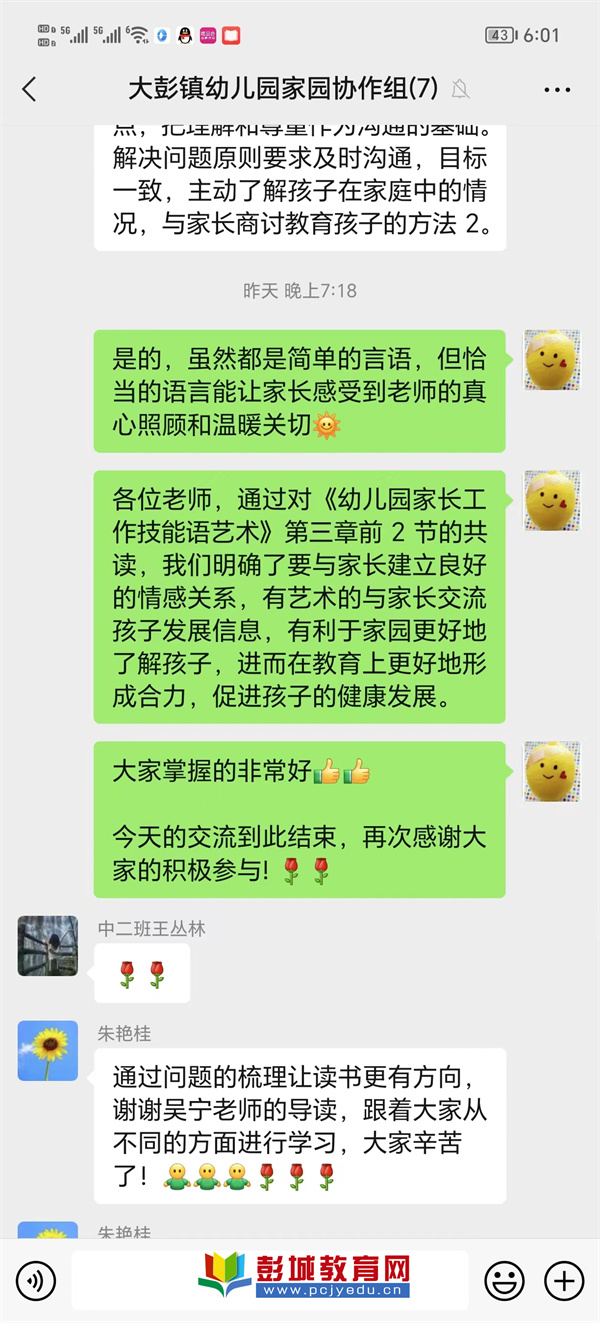
Task: Tap sender avatar beside 是的，虽然都是简单 message
Action: coord(552,360)
